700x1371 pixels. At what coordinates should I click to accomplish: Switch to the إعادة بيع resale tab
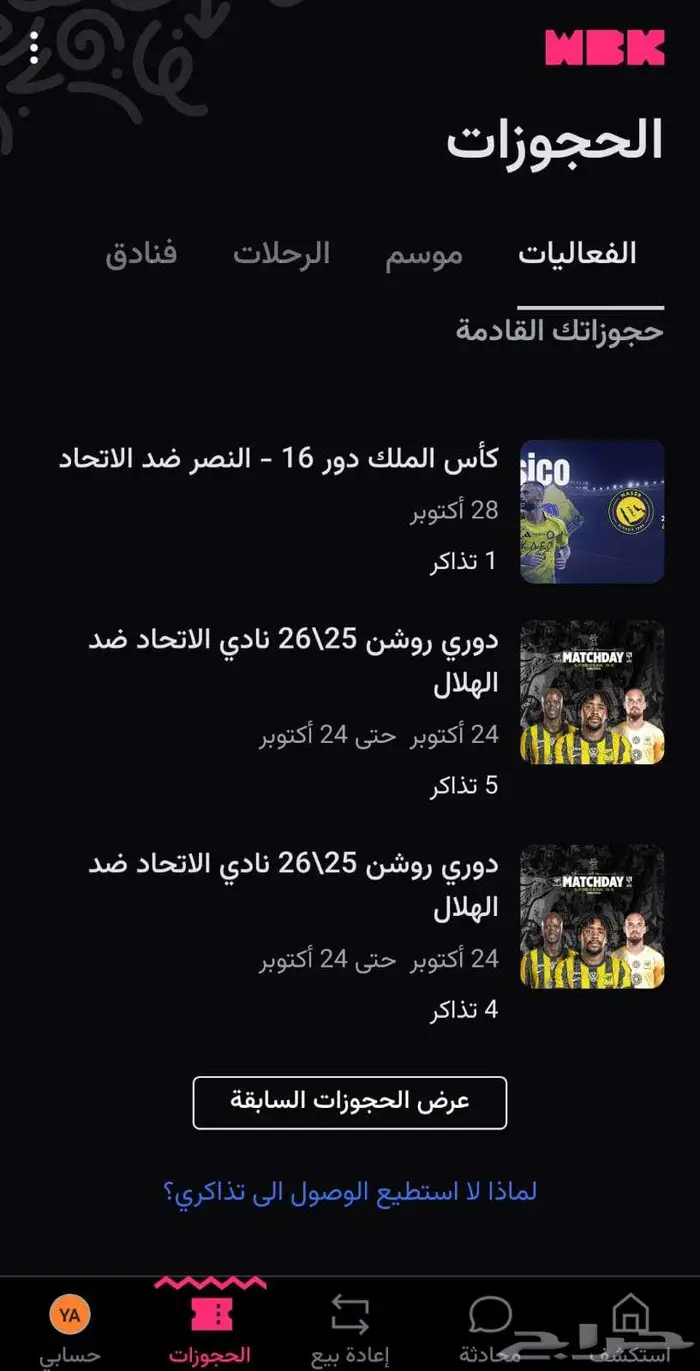350,1328
